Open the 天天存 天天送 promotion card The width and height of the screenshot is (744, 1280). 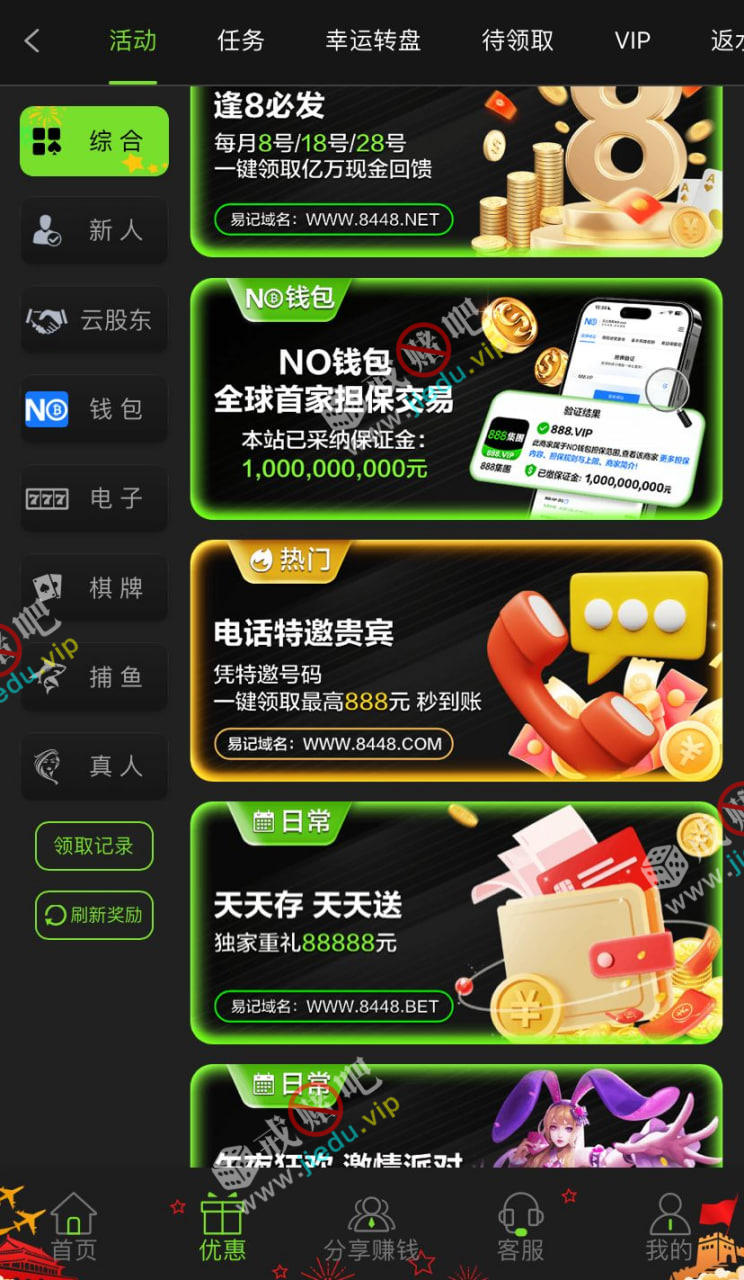455,922
